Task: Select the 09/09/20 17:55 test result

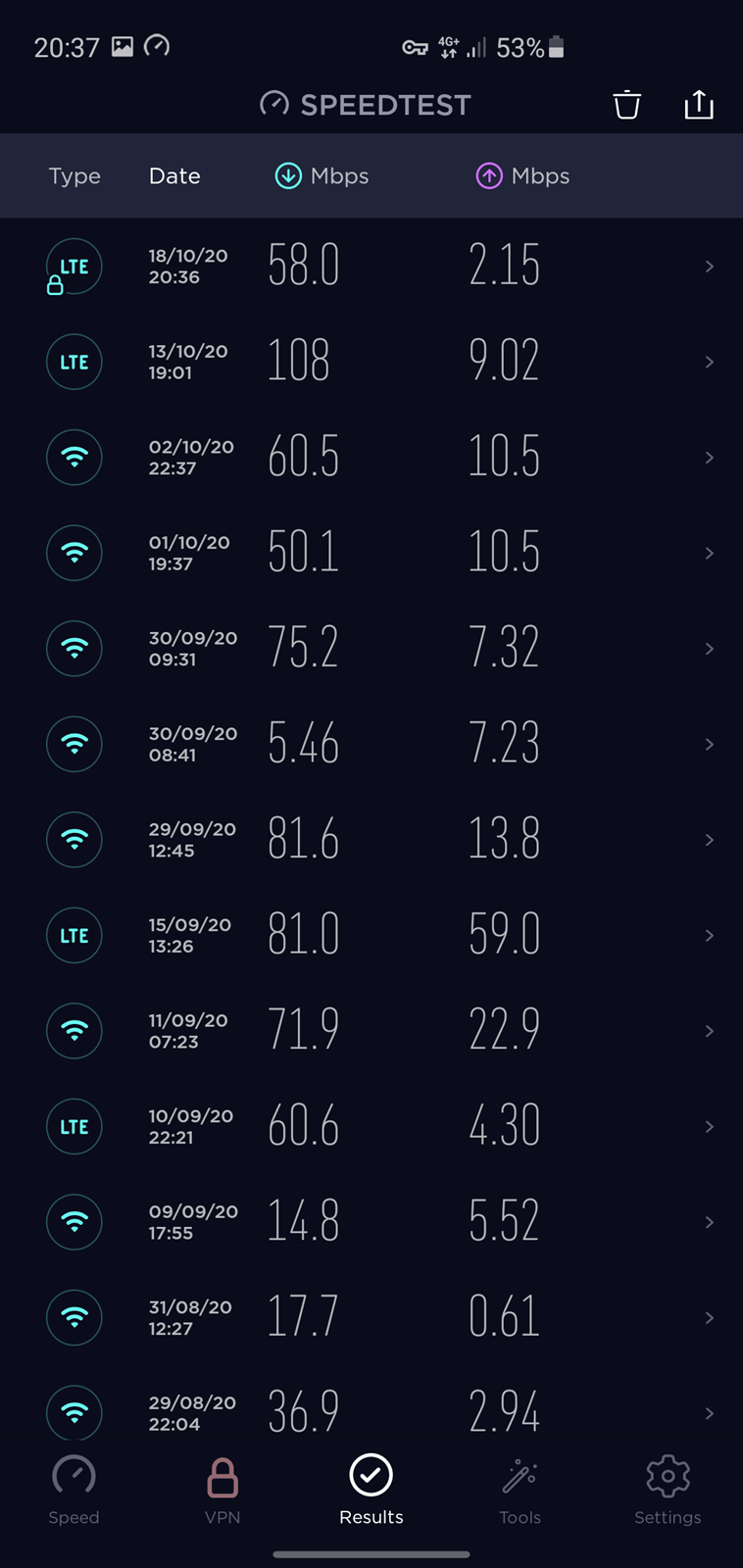Action: [371, 1222]
